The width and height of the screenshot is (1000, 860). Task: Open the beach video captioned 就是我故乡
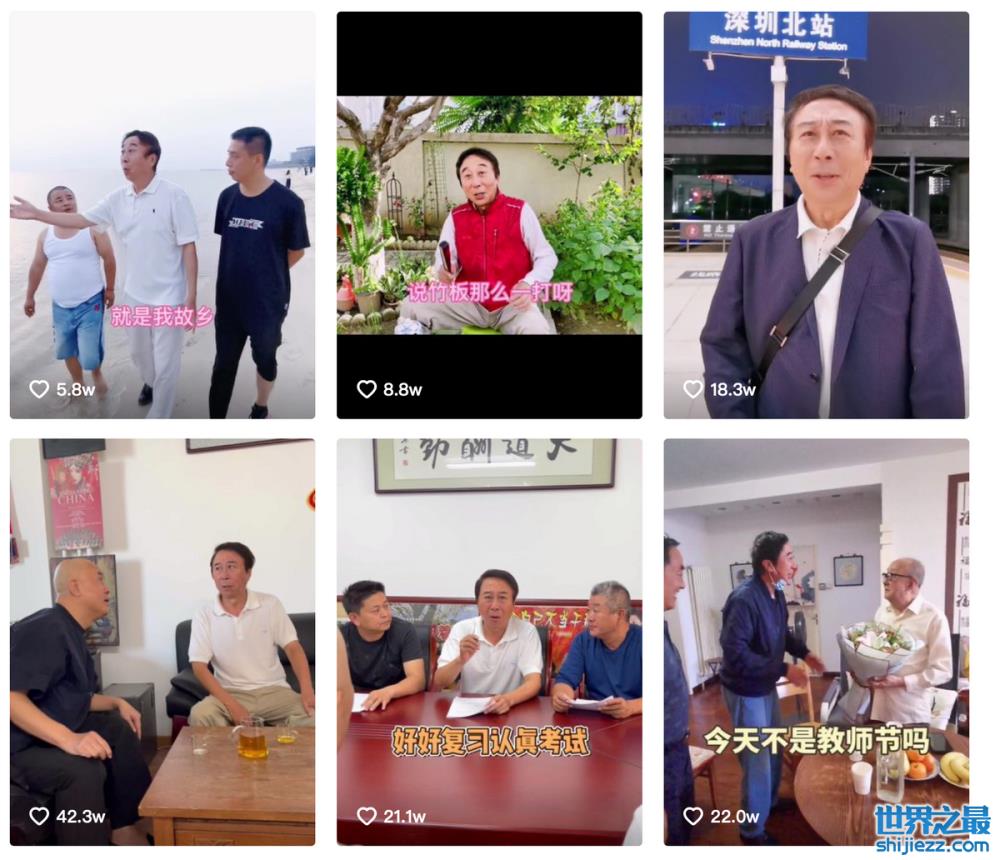pyautogui.click(x=162, y=215)
